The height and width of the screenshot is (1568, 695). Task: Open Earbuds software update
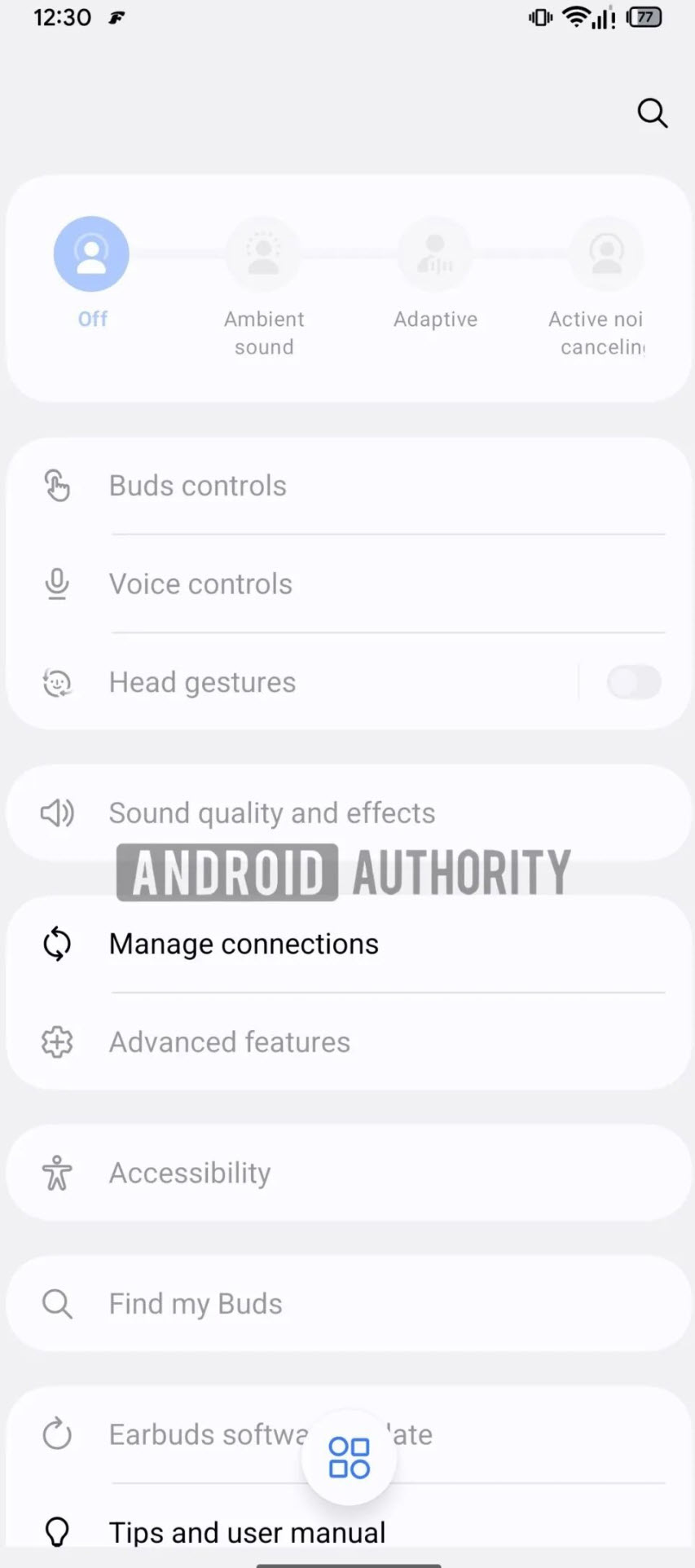click(204, 1434)
